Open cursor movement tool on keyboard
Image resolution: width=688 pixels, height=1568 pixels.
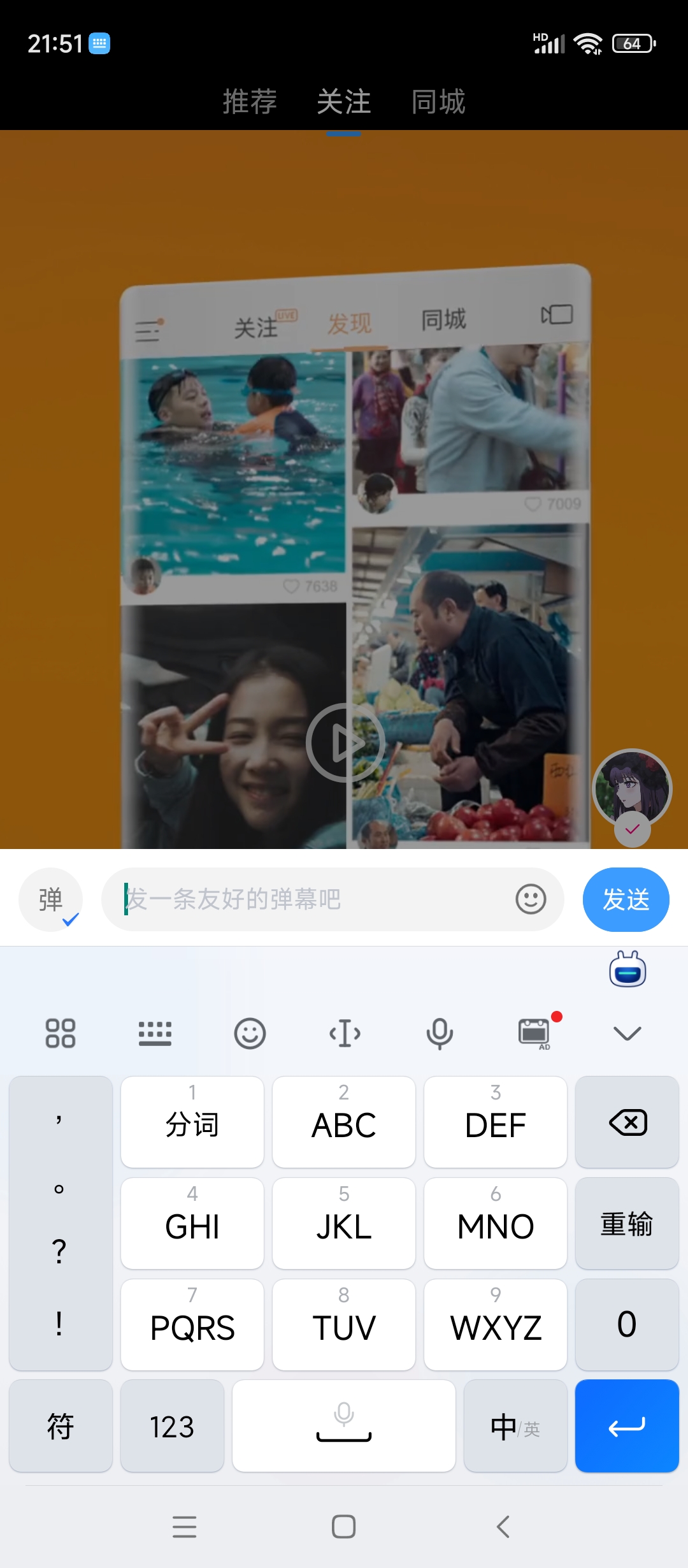click(x=345, y=1033)
